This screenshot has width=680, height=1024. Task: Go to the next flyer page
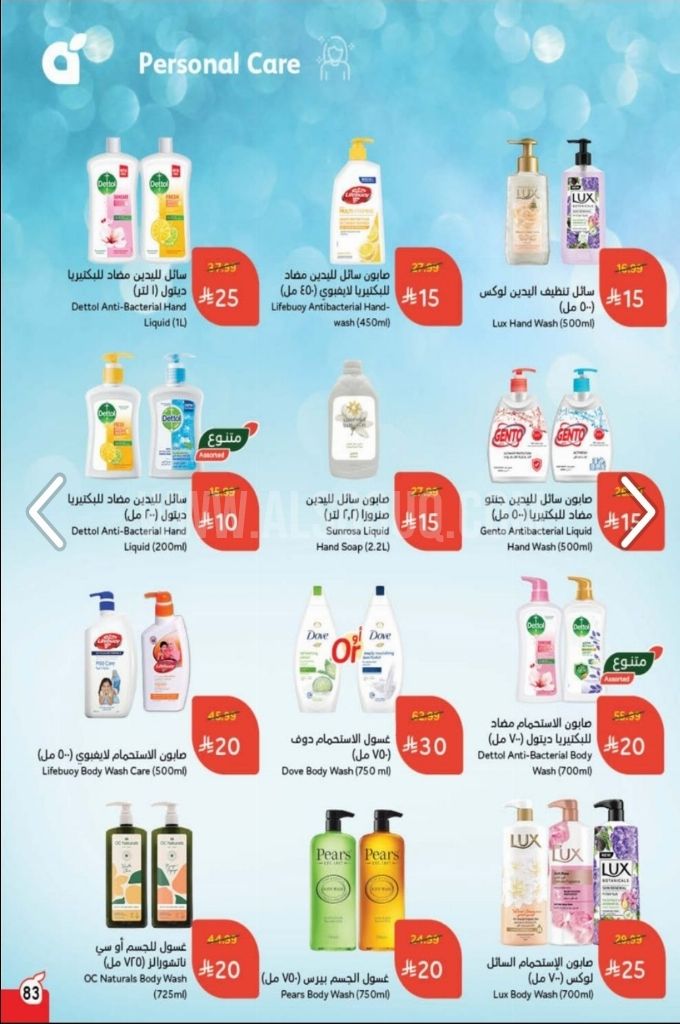[x=636, y=512]
